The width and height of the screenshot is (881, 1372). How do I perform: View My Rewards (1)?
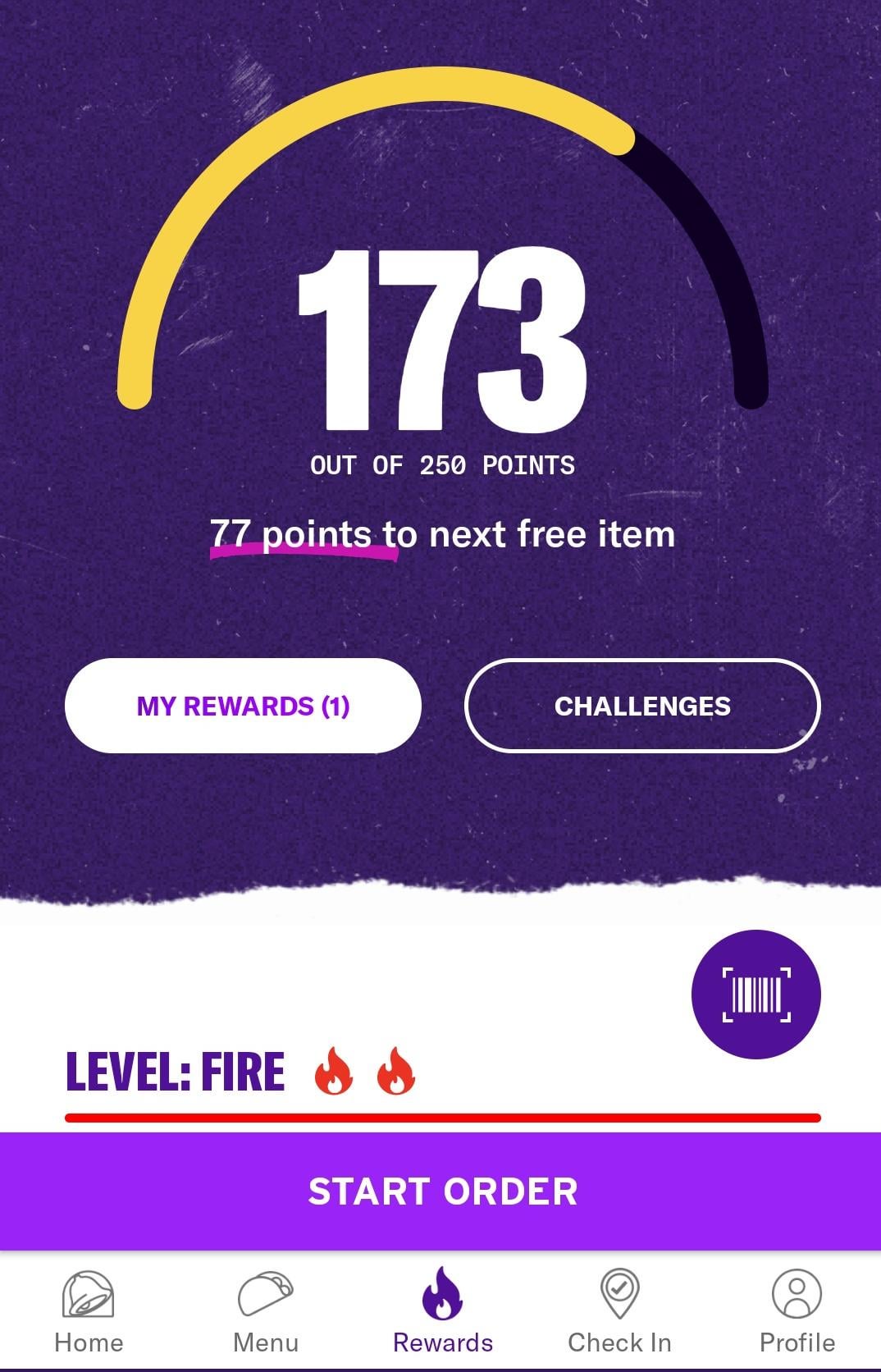[243, 706]
